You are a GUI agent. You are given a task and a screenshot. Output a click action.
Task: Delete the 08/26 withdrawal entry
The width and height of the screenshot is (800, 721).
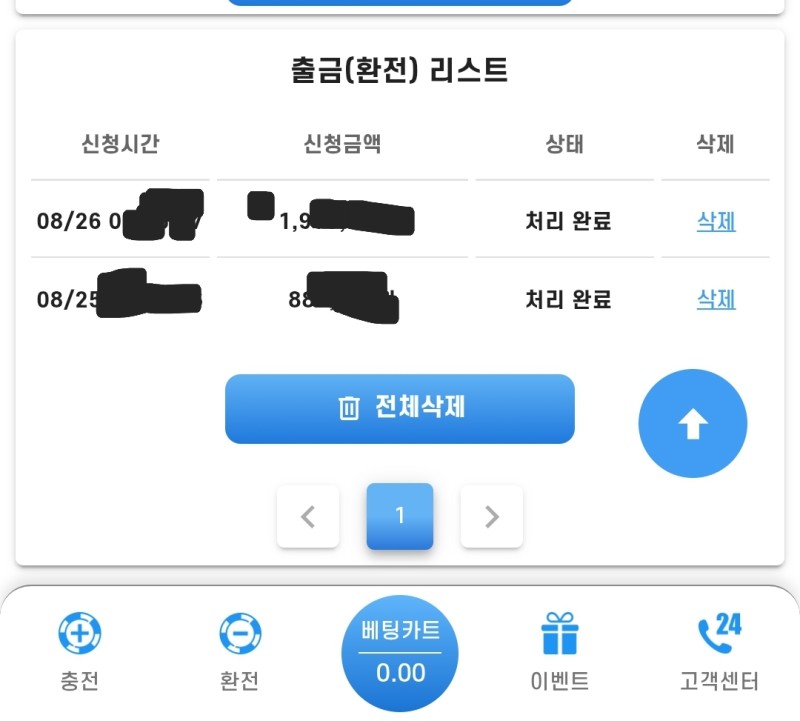click(716, 221)
